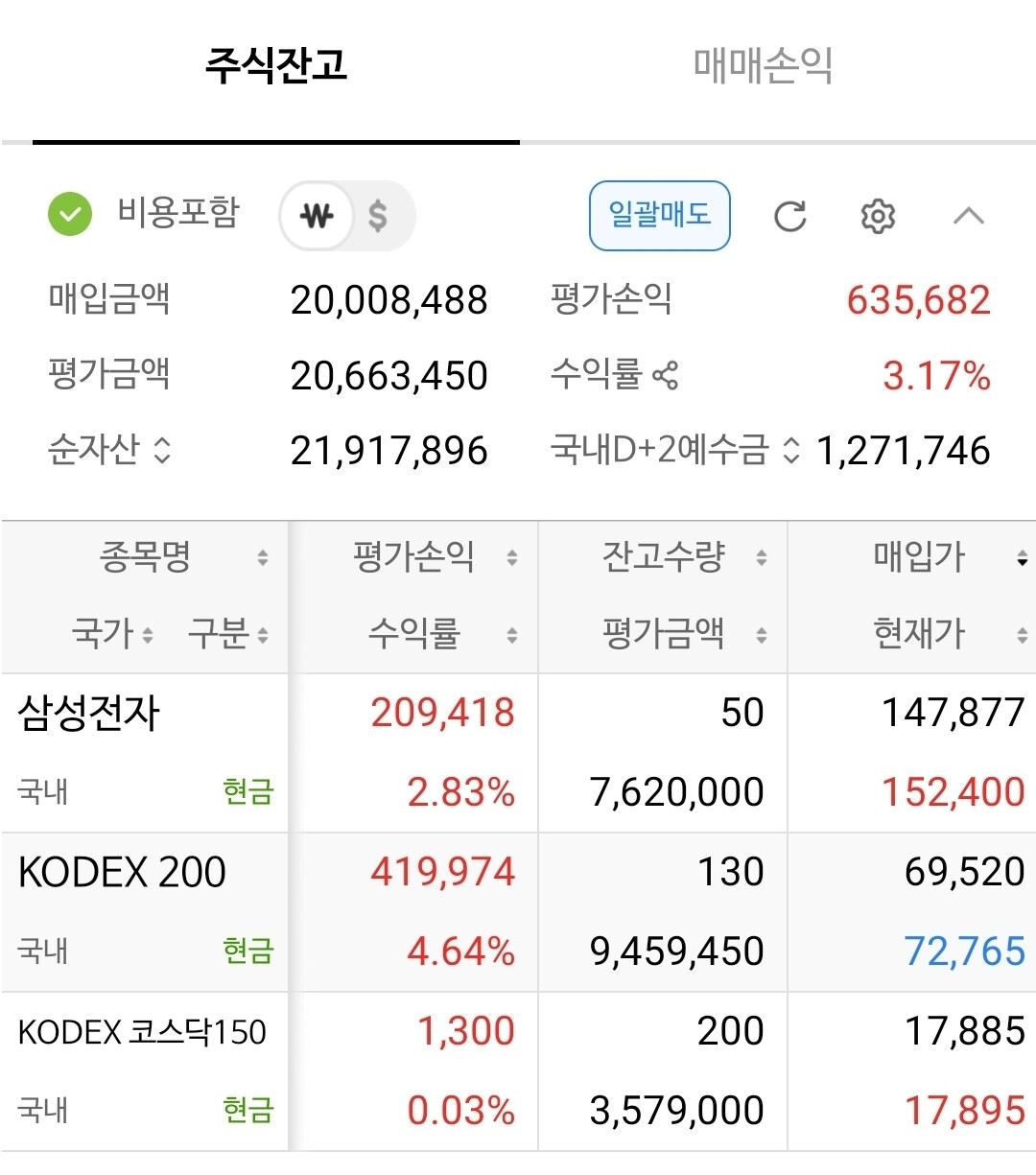
Task: Collapse the account summary section
Action: coord(968,216)
